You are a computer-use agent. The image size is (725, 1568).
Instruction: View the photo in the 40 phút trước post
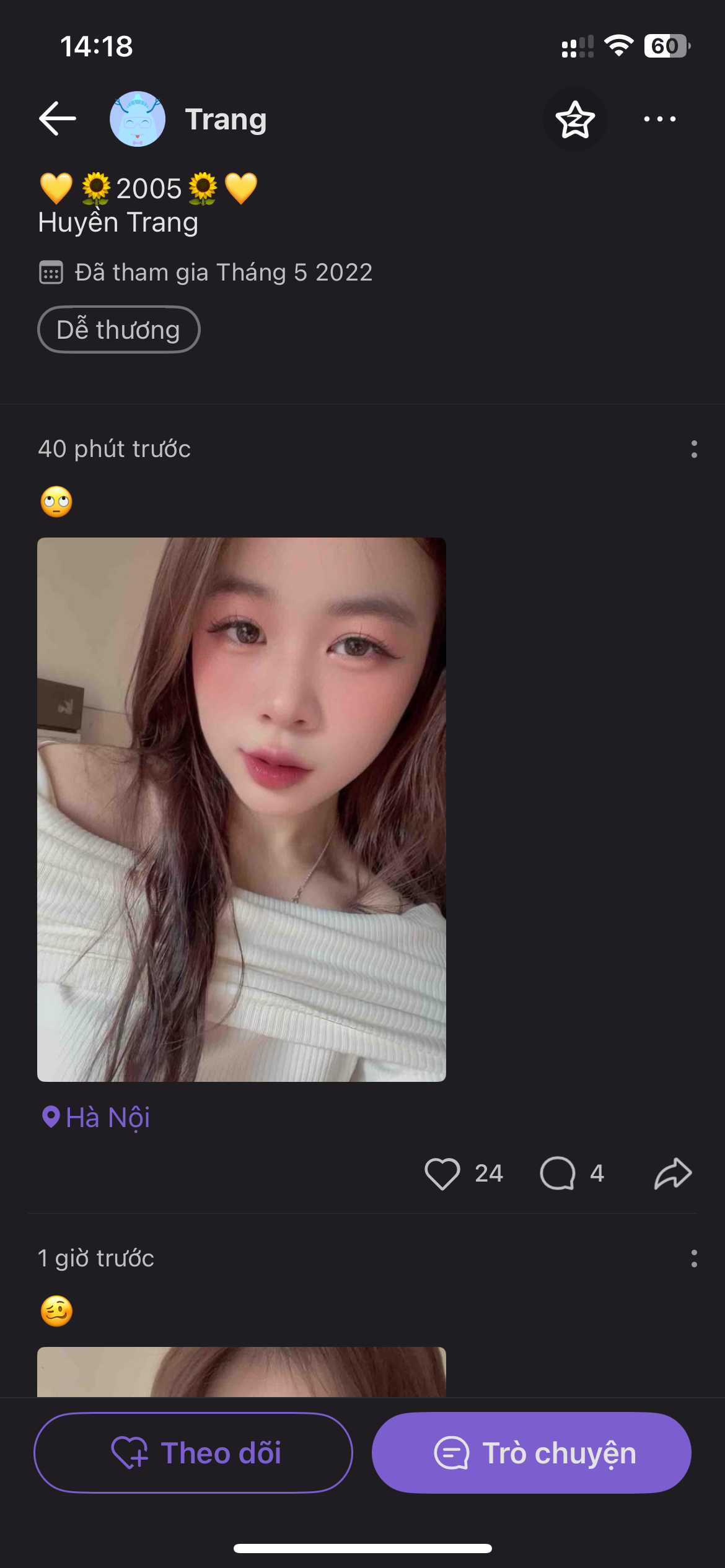tap(242, 809)
